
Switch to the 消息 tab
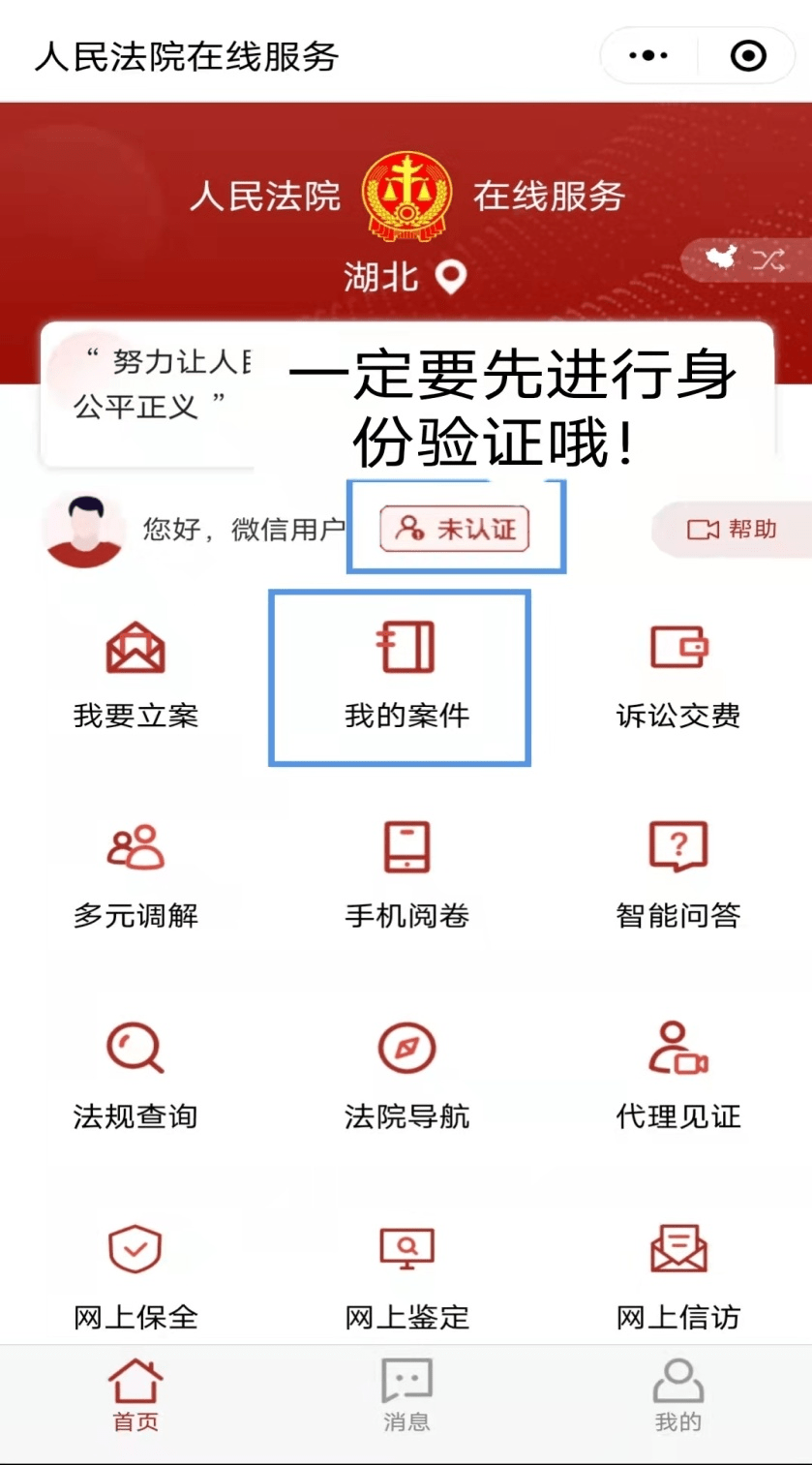406,1394
